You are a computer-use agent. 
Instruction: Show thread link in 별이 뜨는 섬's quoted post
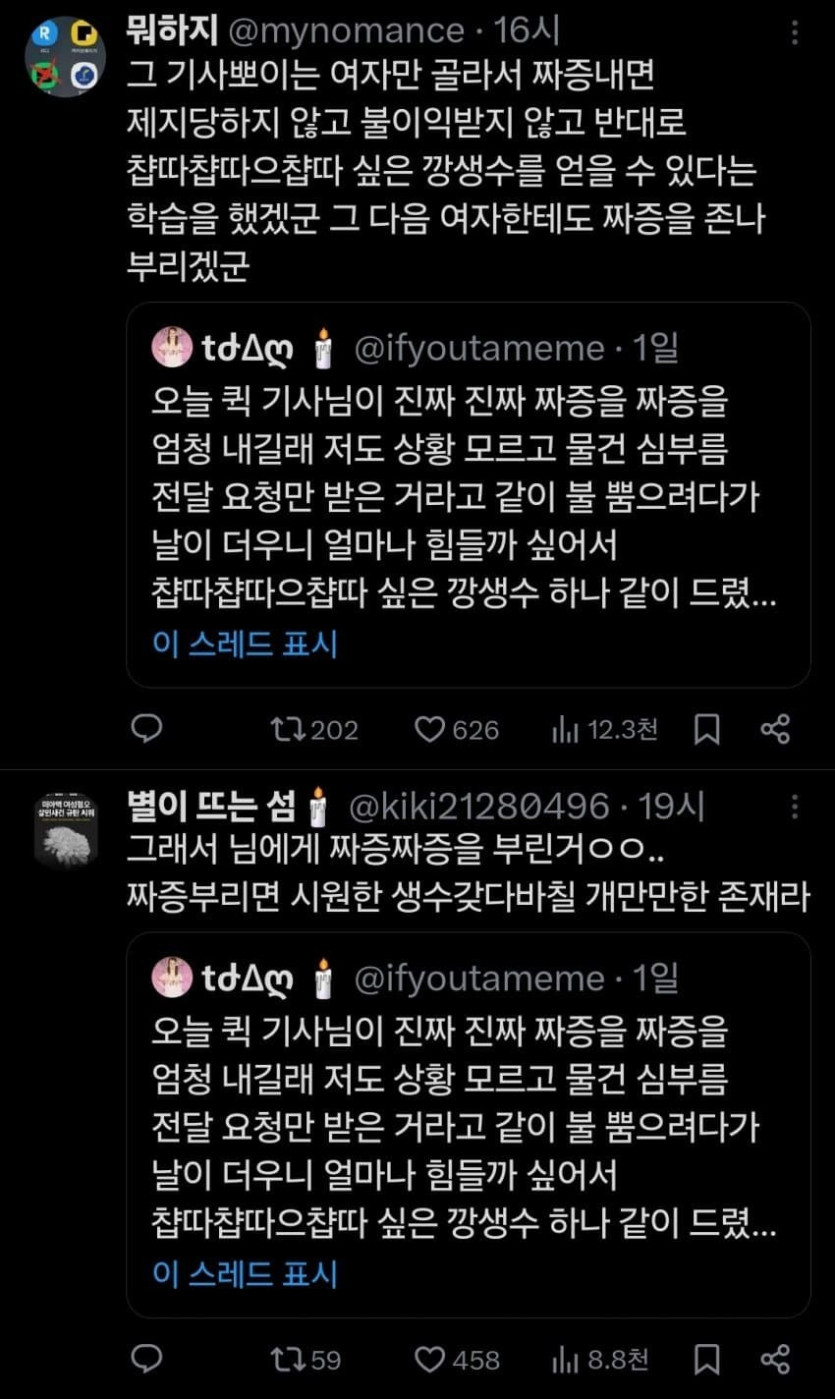click(245, 1274)
